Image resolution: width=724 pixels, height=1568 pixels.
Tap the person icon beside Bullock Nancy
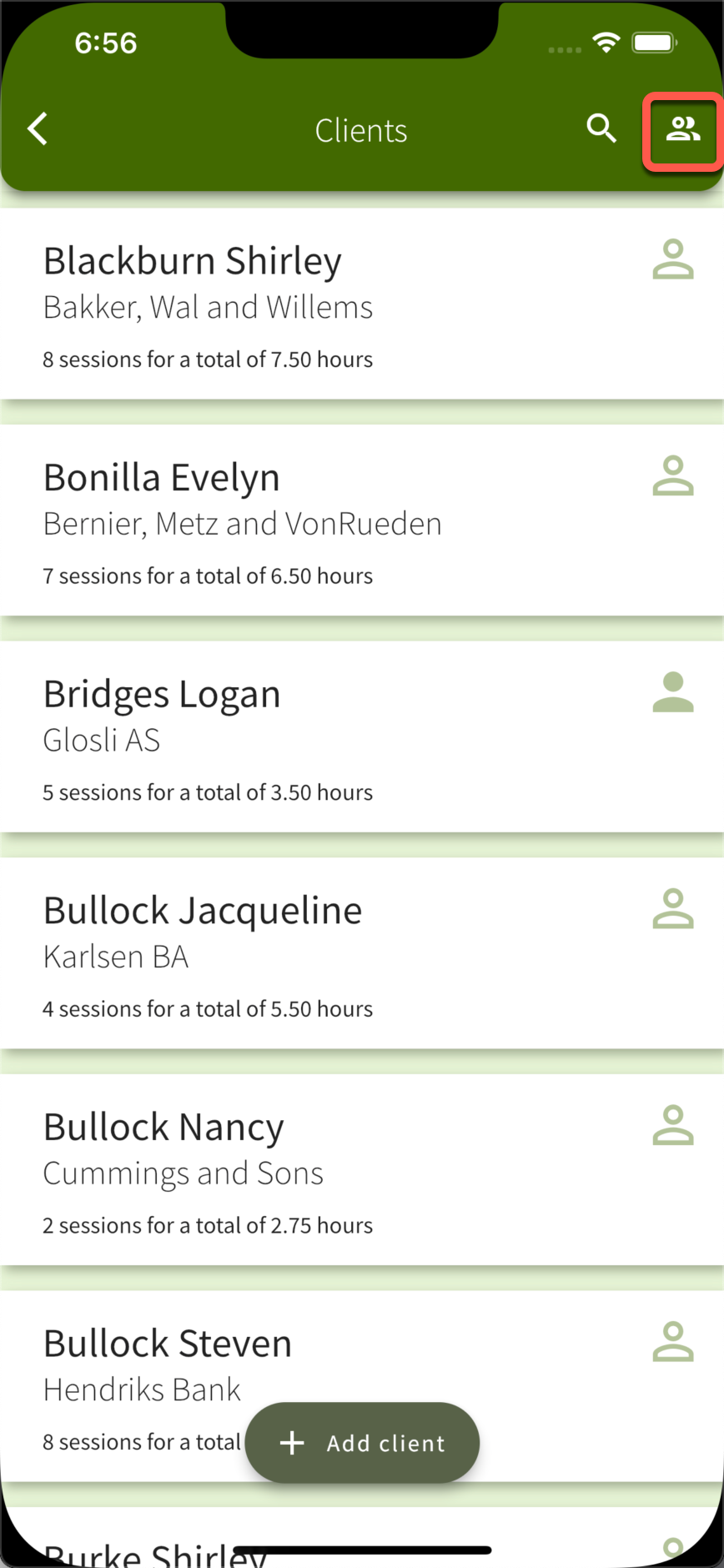click(x=673, y=1126)
